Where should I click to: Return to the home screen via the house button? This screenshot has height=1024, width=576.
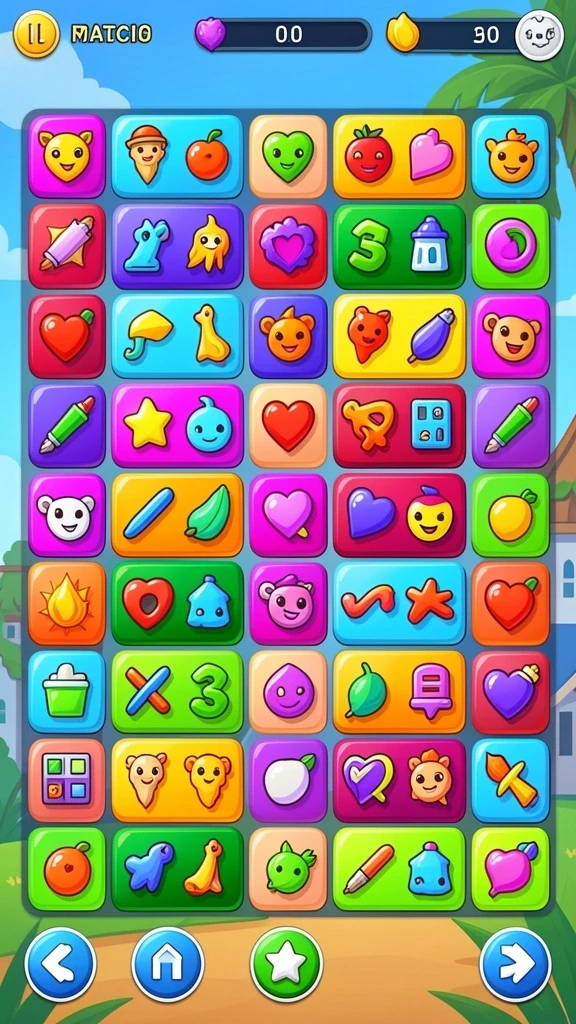tap(168, 963)
